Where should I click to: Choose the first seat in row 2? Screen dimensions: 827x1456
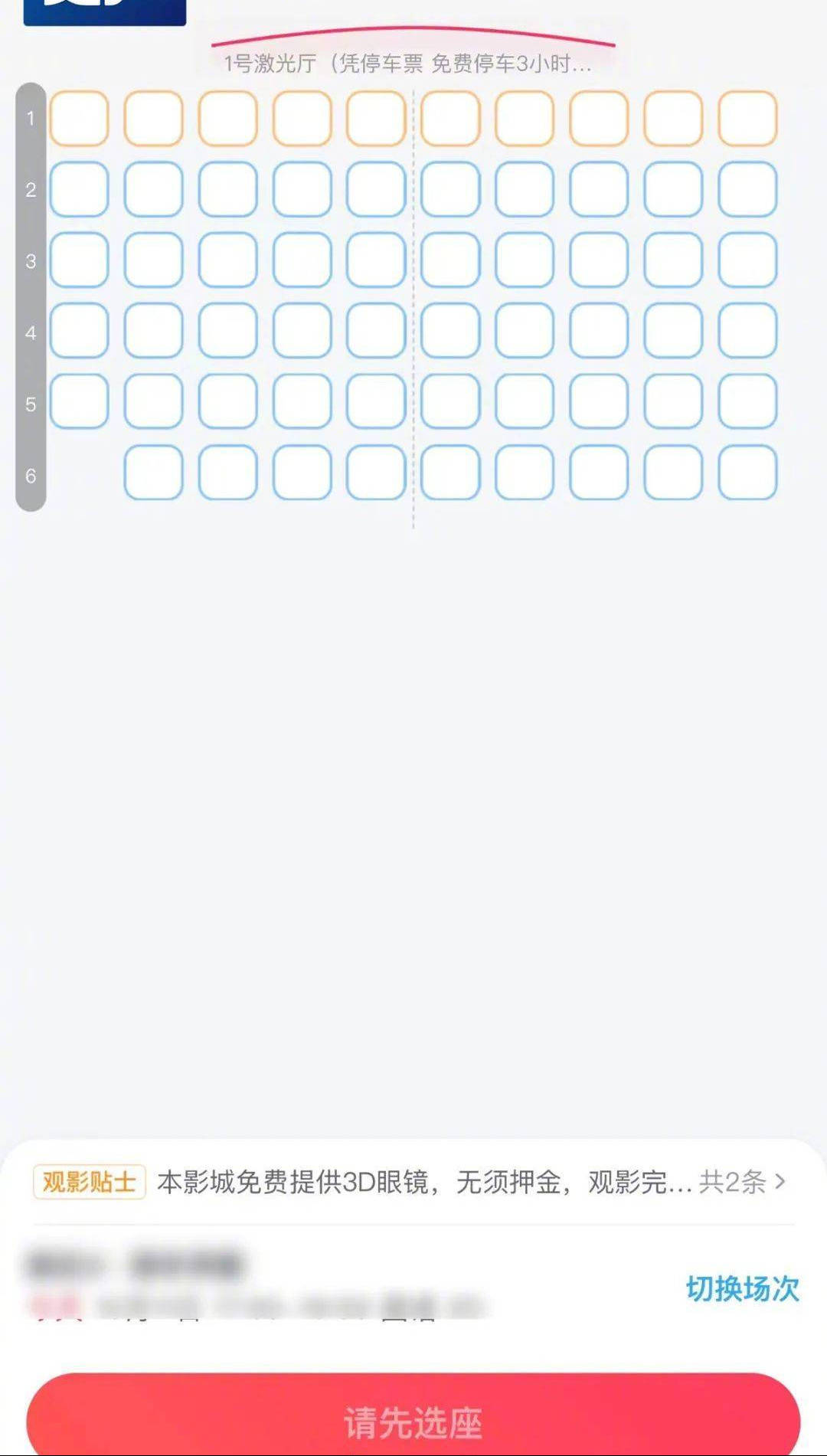[x=79, y=189]
